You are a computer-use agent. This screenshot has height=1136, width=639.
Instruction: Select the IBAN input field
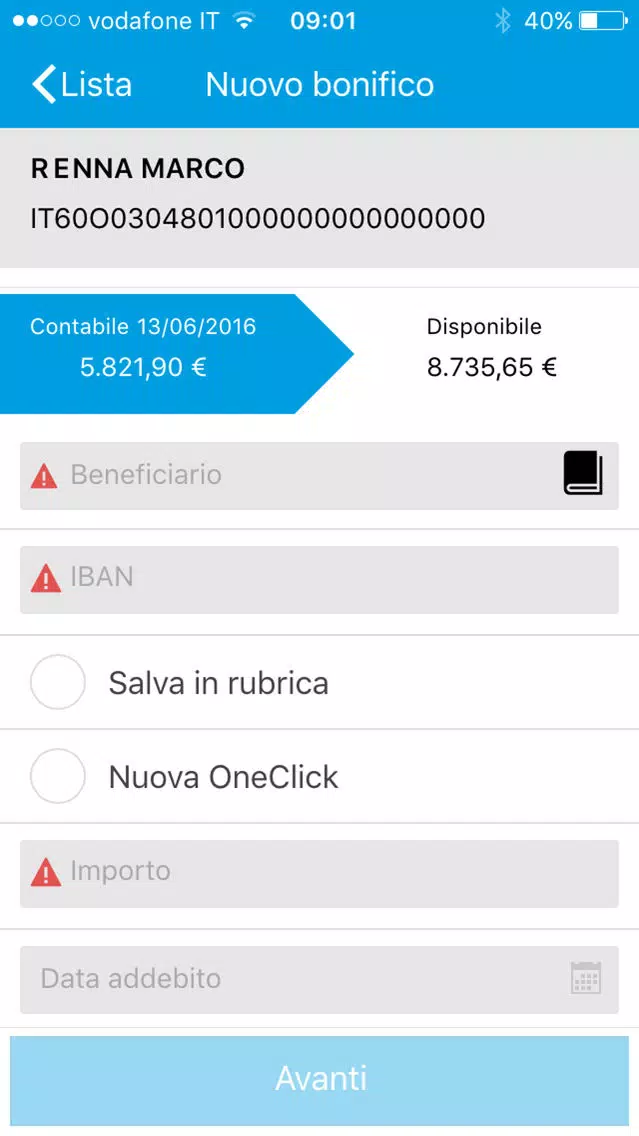coord(320,580)
